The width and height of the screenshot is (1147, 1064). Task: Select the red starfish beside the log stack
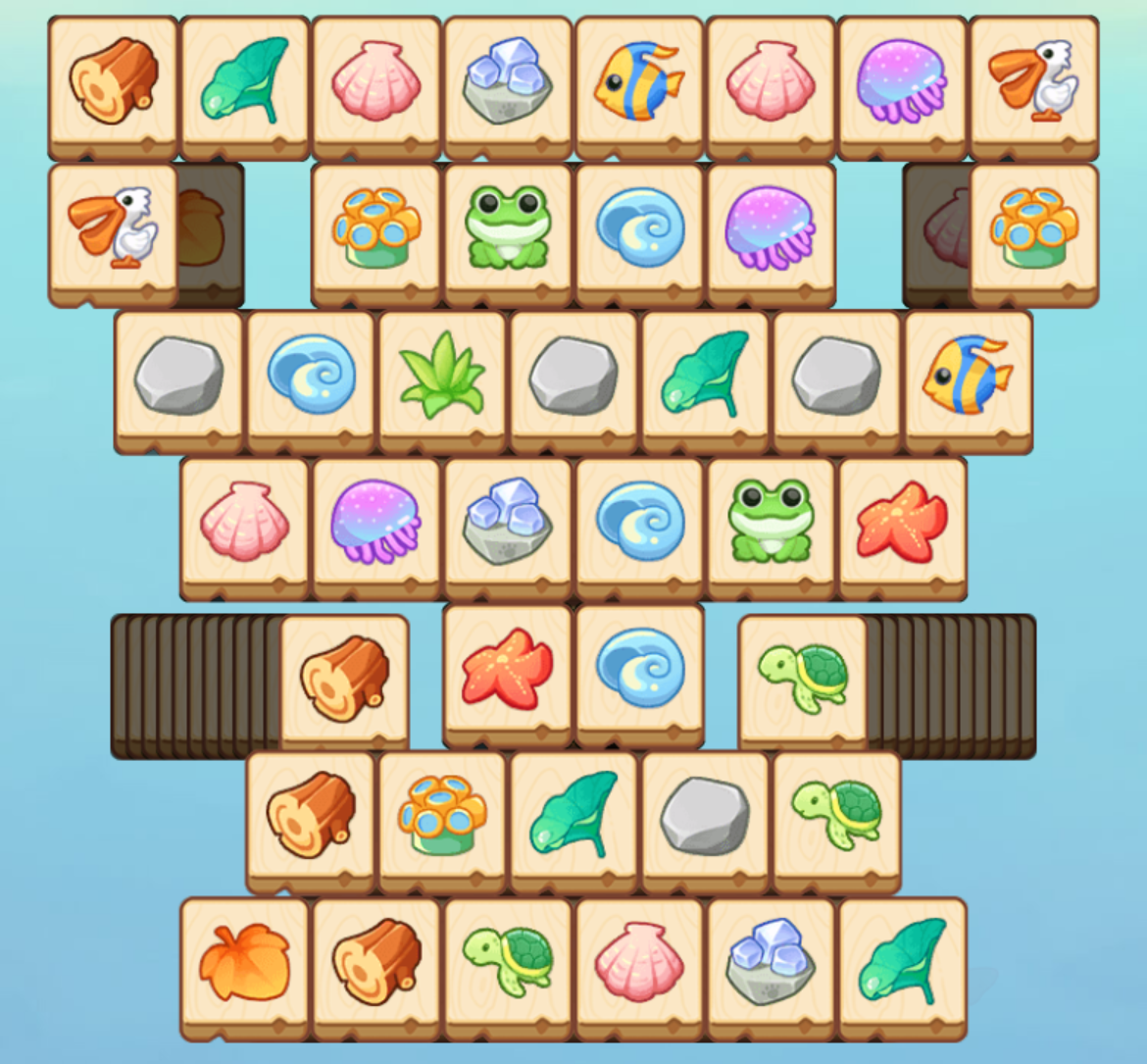(x=507, y=670)
